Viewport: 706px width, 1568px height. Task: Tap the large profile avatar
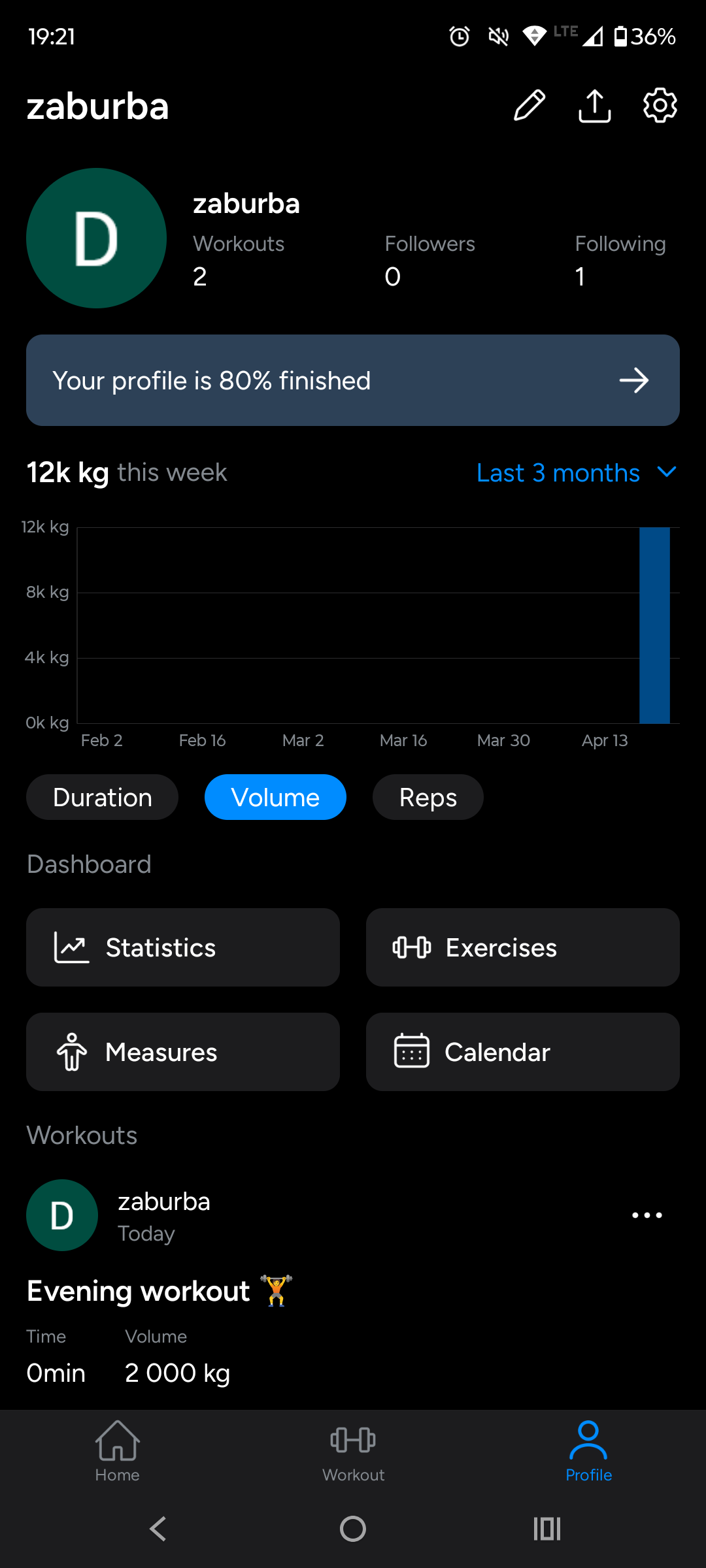(97, 238)
